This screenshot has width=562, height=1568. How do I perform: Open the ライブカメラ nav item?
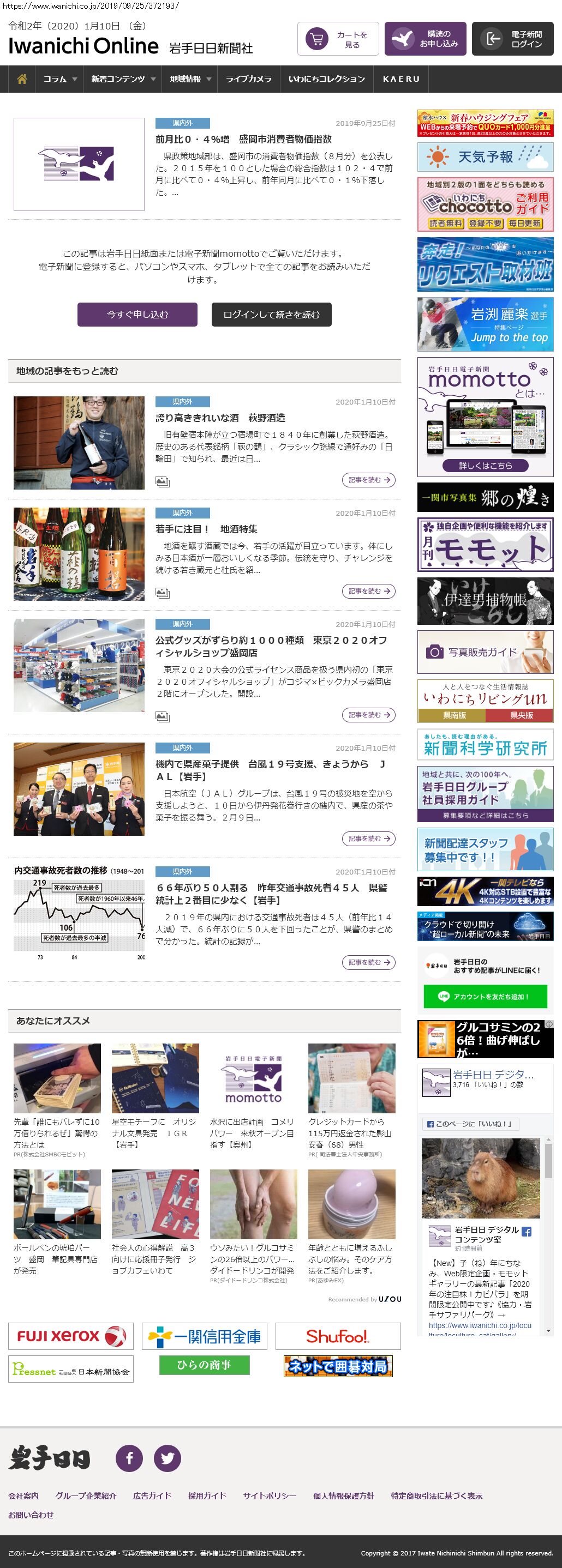tap(248, 79)
